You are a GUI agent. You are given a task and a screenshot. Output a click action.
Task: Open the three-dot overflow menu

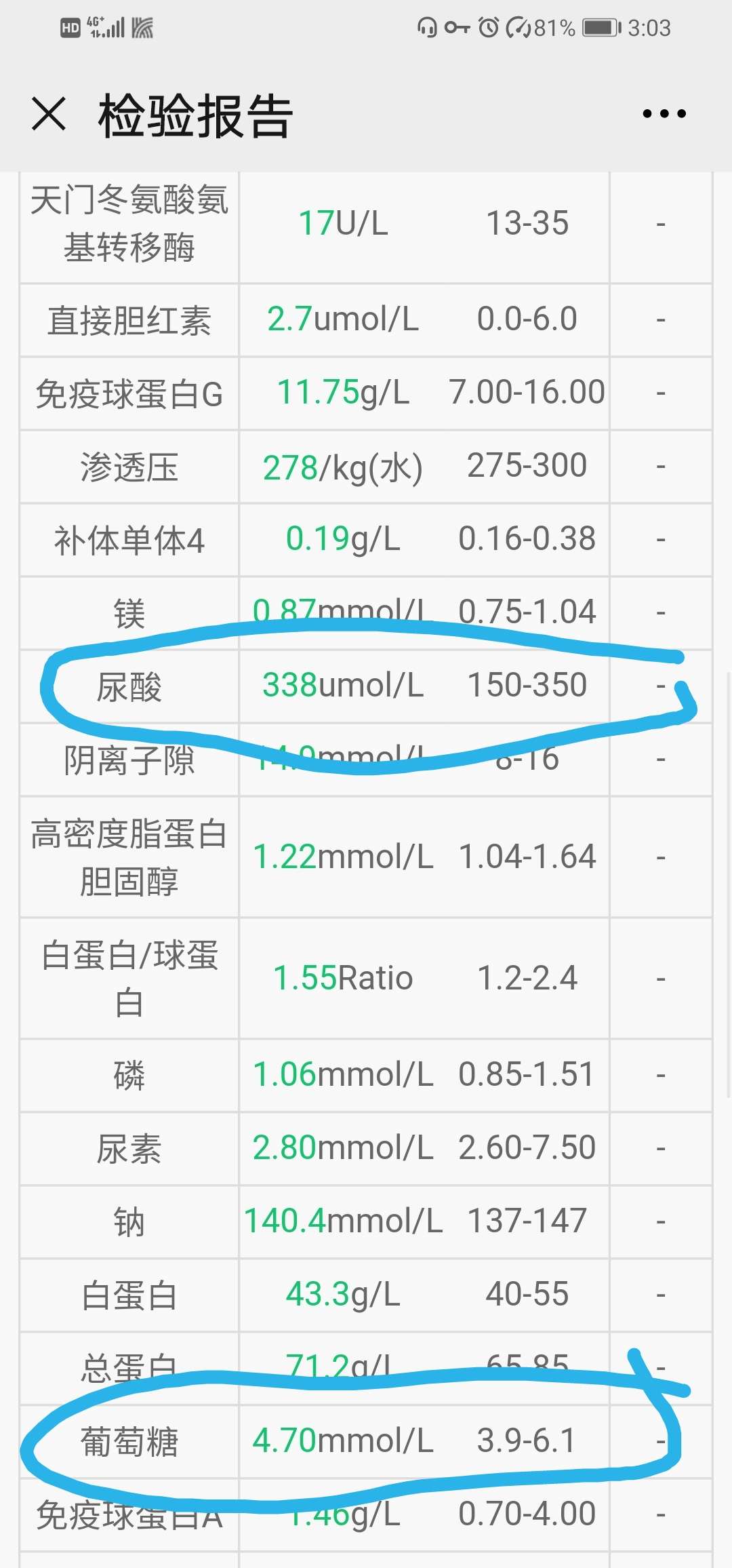[664, 114]
